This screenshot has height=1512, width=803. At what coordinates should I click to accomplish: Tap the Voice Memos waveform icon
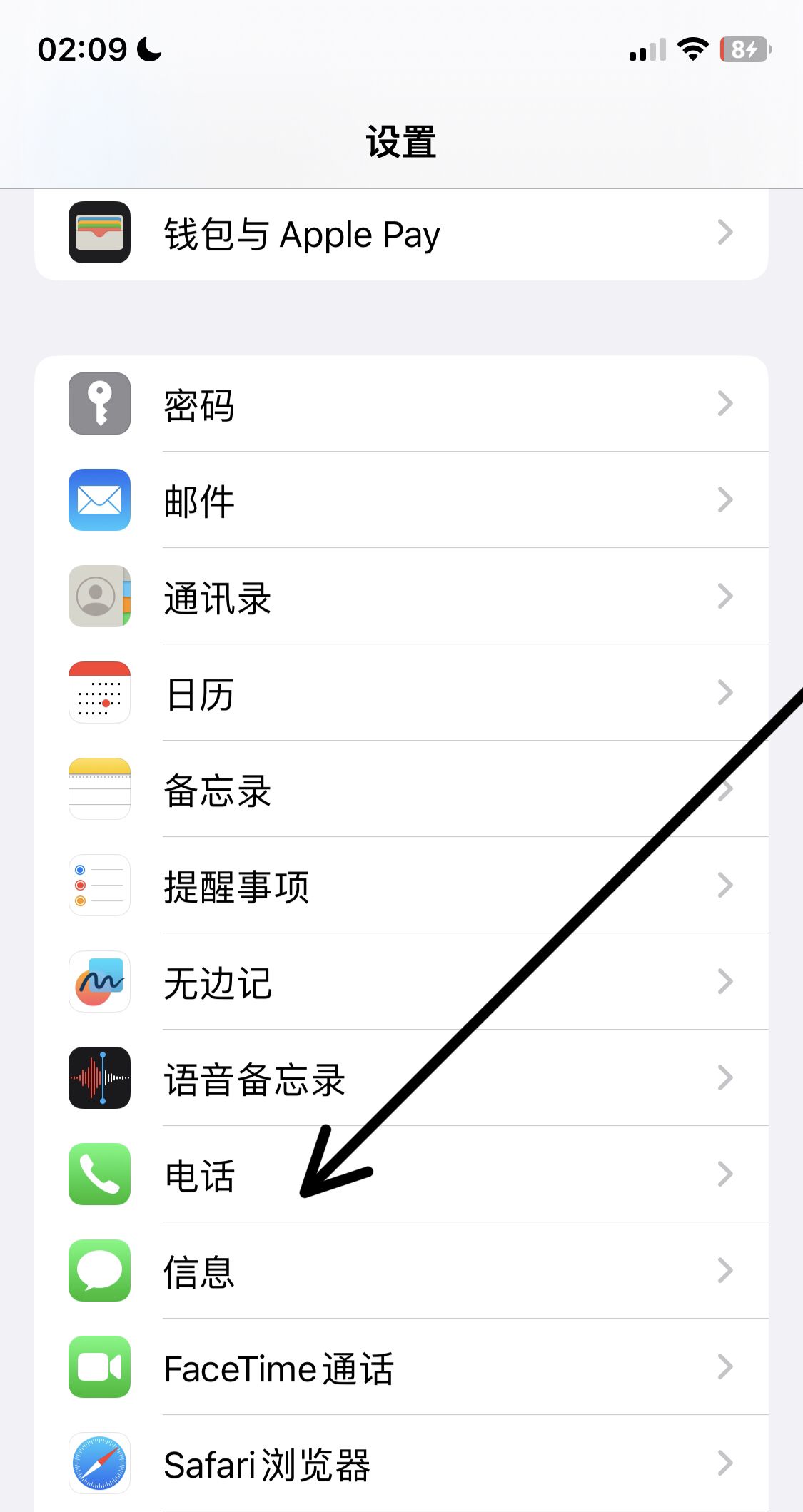[99, 1079]
